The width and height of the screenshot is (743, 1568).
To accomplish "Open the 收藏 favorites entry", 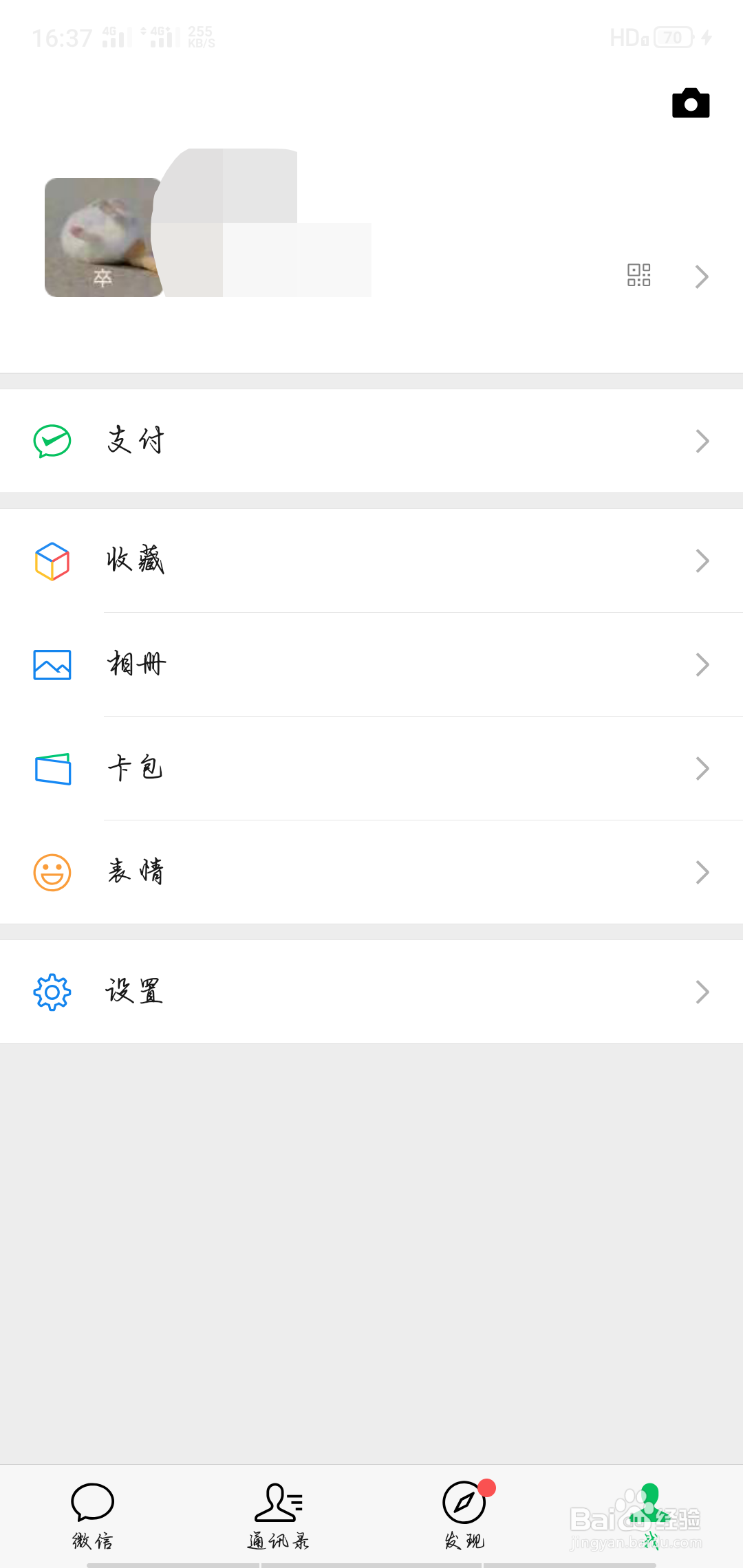I will (136, 561).
